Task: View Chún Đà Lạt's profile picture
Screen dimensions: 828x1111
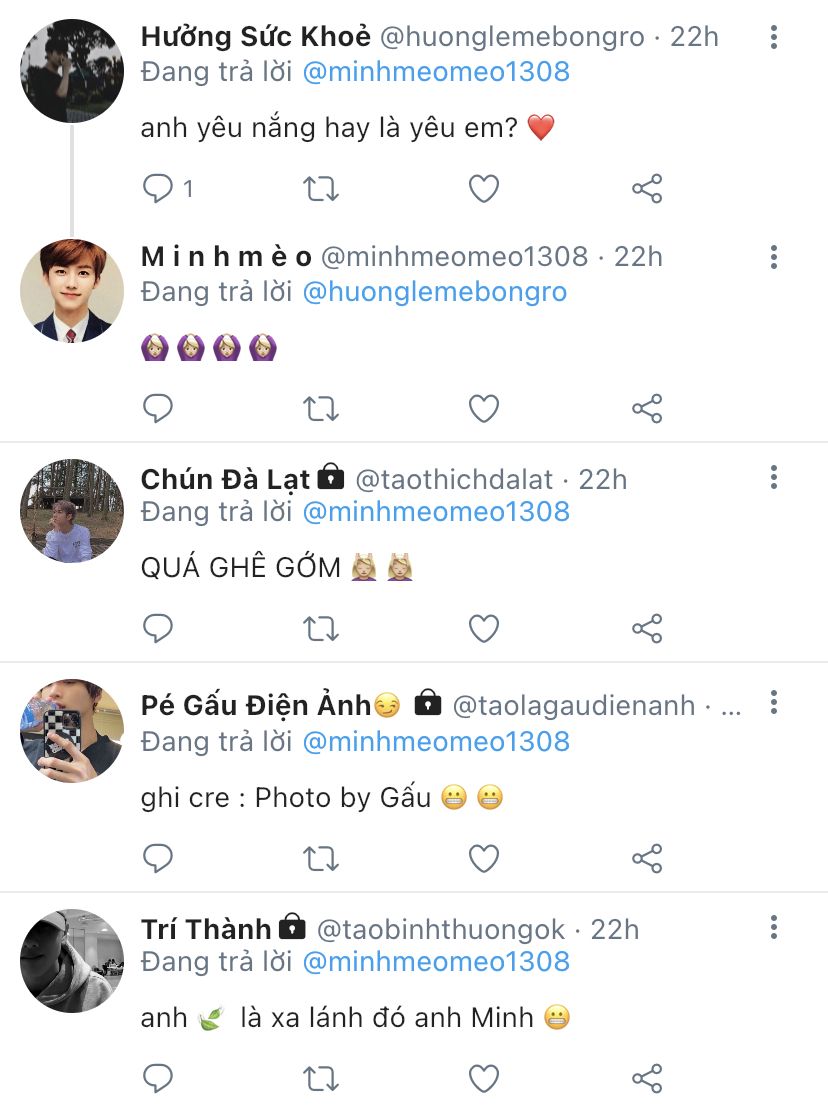Action: pos(72,511)
